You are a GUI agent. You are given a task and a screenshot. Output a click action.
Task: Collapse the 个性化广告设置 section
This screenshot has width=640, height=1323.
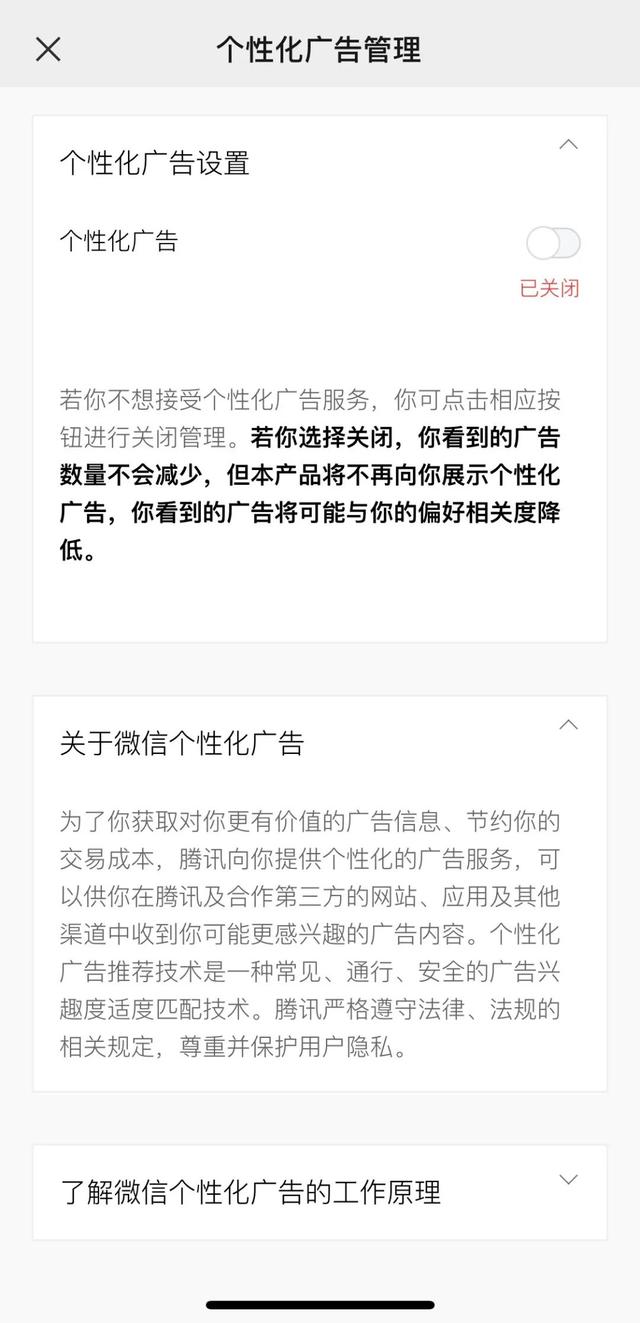568,145
